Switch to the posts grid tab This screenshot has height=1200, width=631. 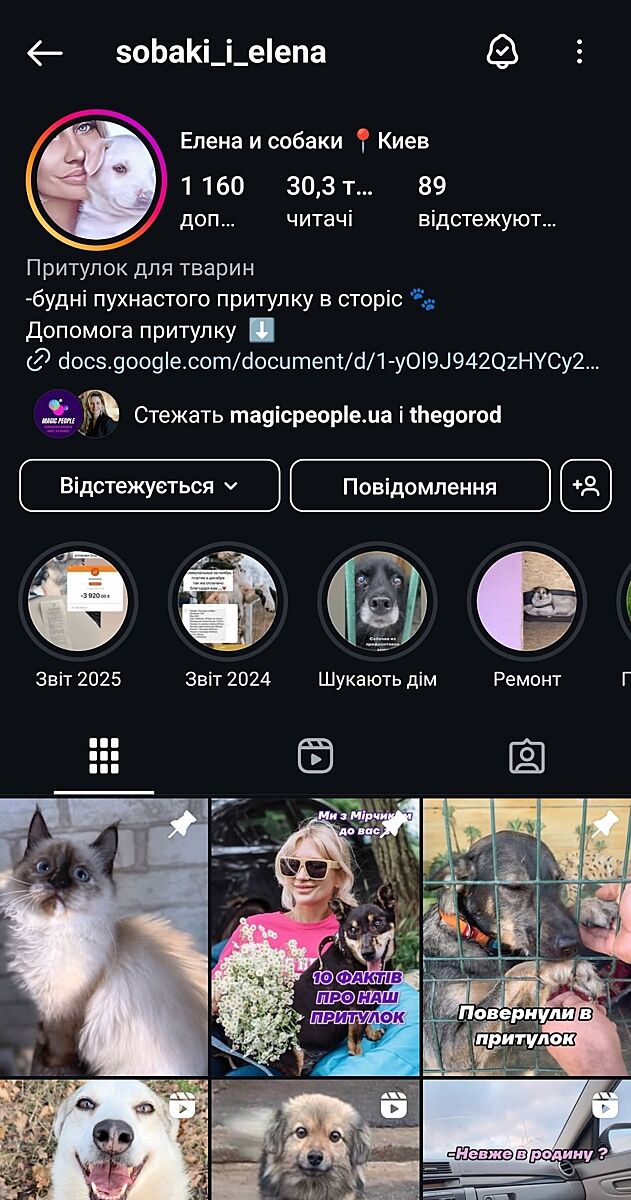tap(104, 756)
